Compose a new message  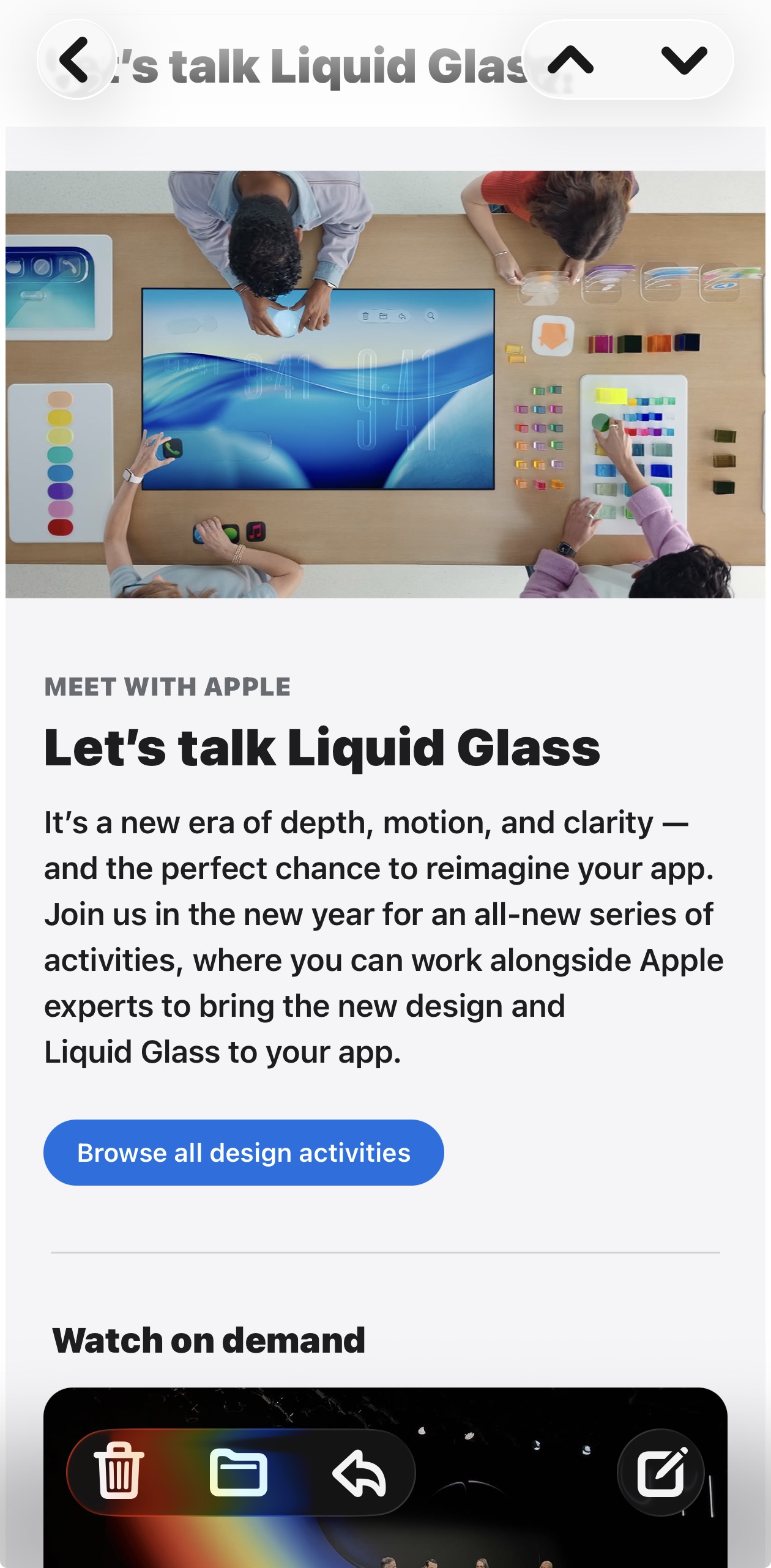click(x=661, y=1472)
